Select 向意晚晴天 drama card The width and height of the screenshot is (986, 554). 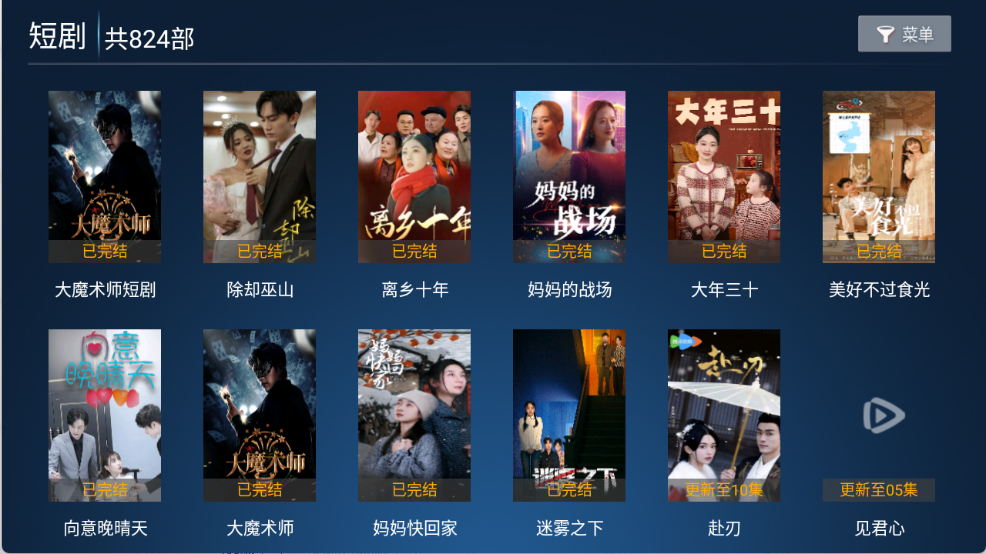[x=105, y=415]
